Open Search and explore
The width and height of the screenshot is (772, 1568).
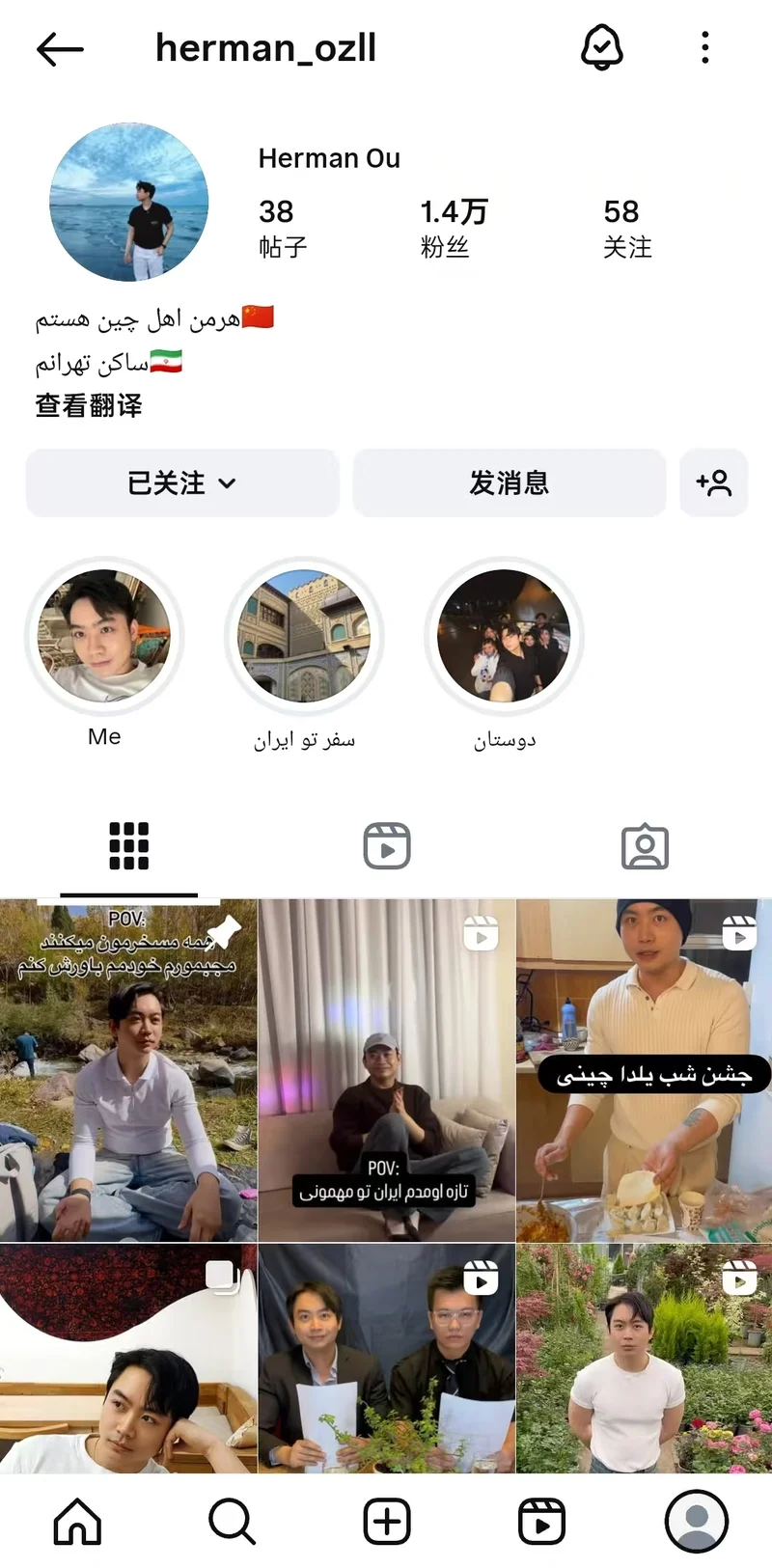[x=232, y=1522]
